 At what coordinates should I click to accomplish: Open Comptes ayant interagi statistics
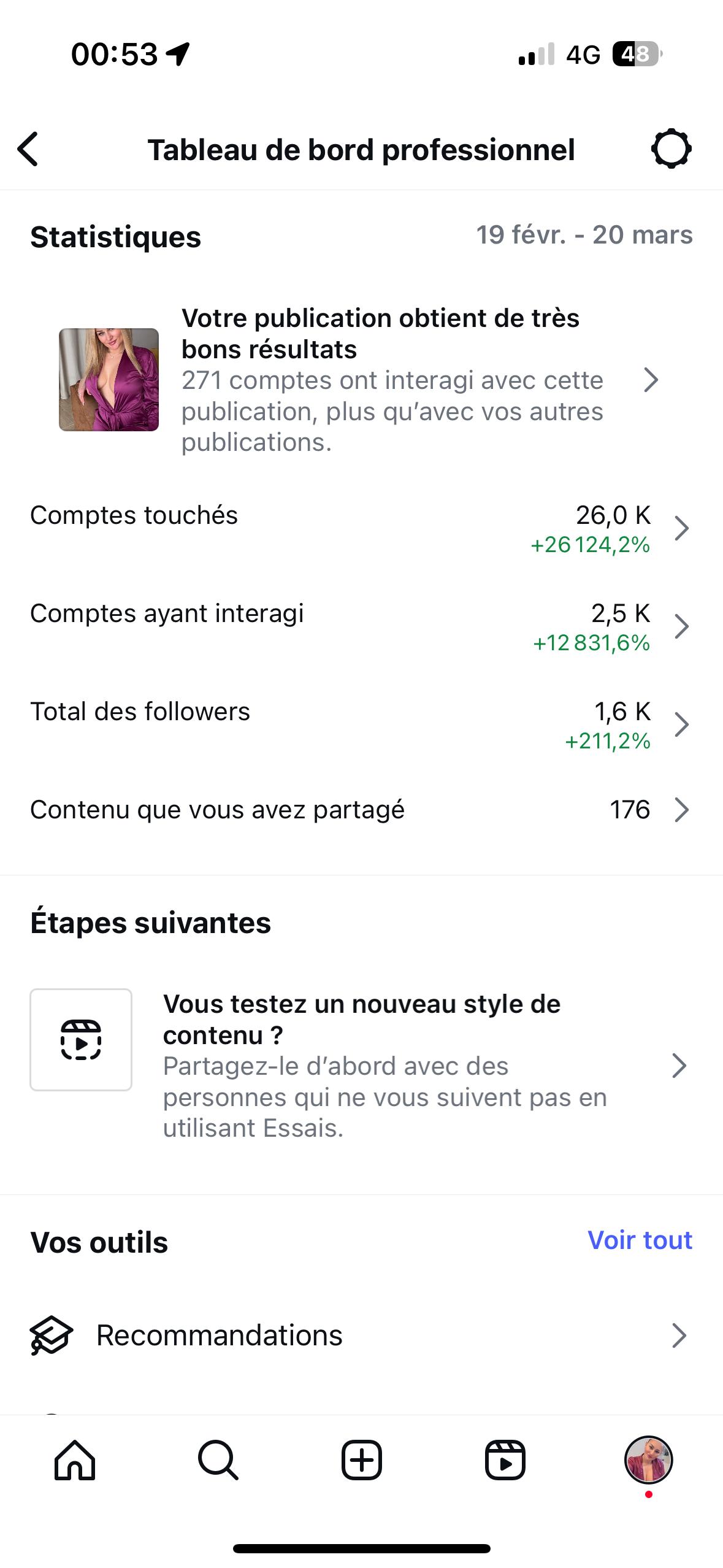coord(361,627)
